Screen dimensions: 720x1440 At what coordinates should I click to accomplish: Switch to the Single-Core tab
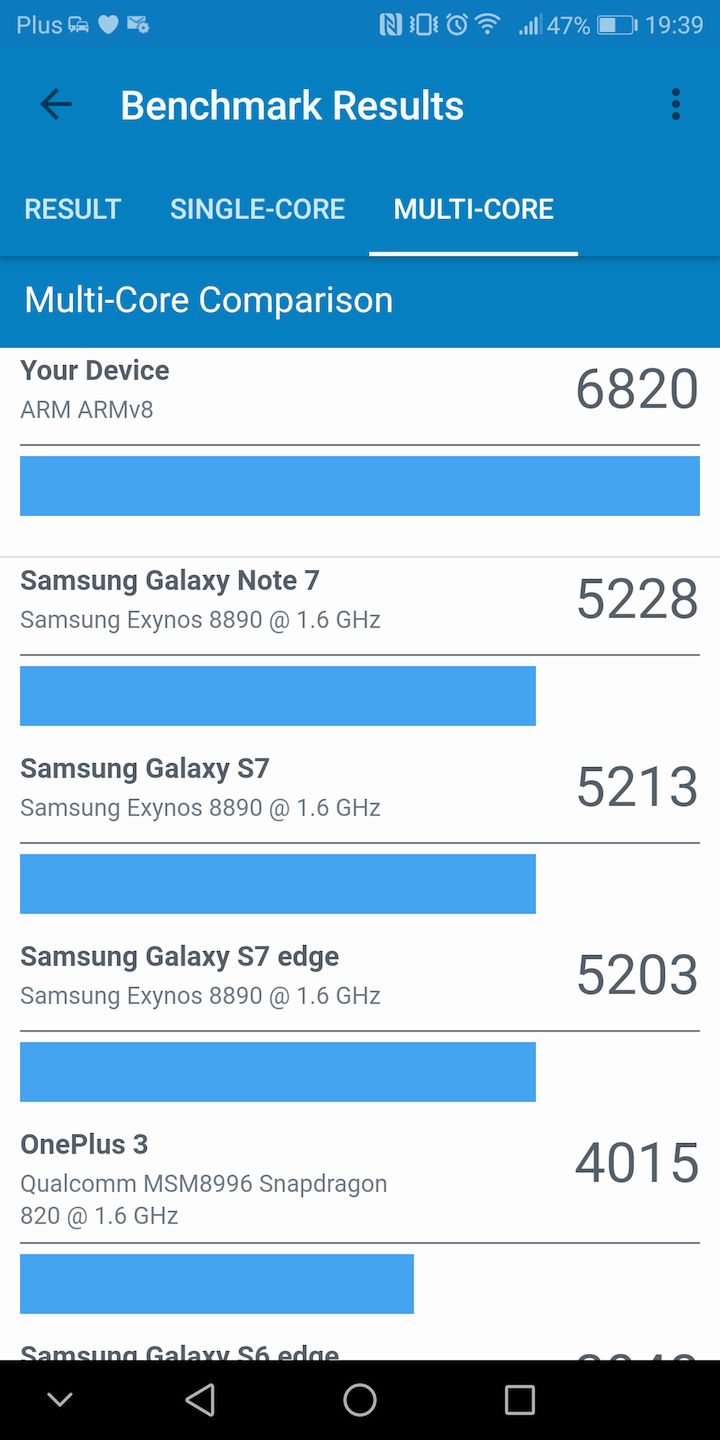point(257,209)
